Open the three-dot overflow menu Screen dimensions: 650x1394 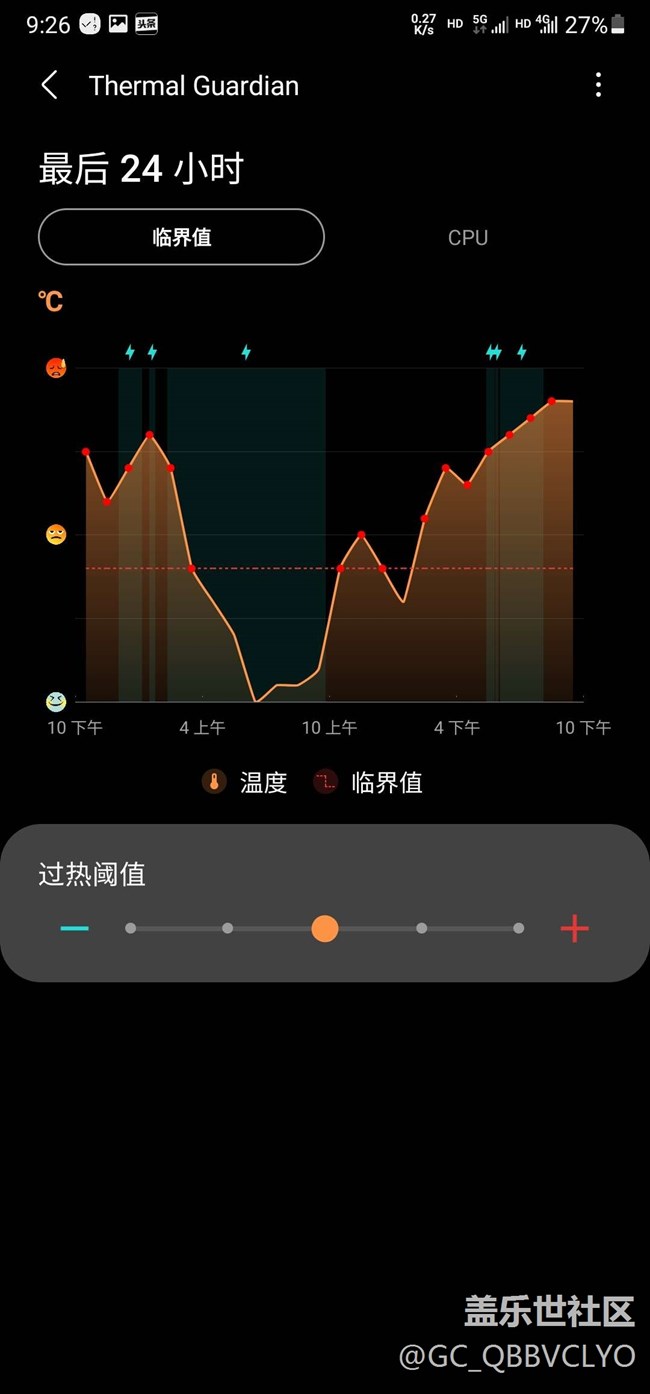pos(598,86)
